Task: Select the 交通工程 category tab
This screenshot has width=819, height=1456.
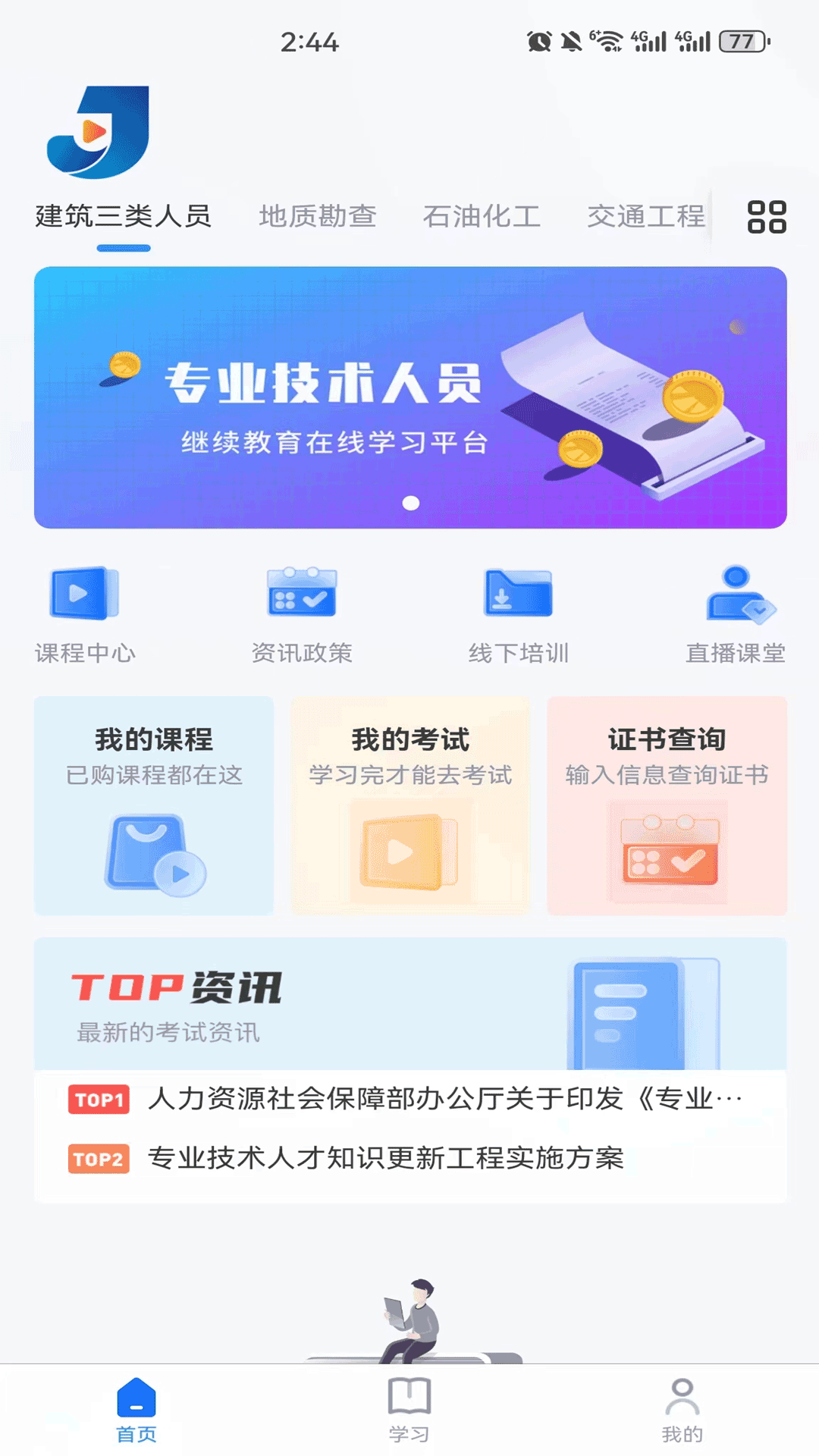Action: coord(645,216)
